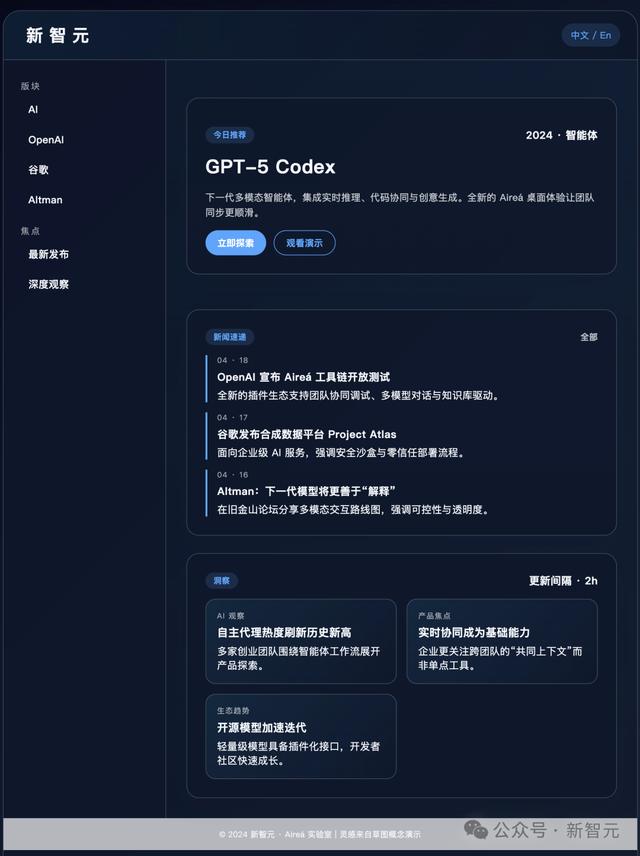Switch language with the 中文 / En toggle
Image resolution: width=640 pixels, height=856 pixels.
tap(590, 35)
